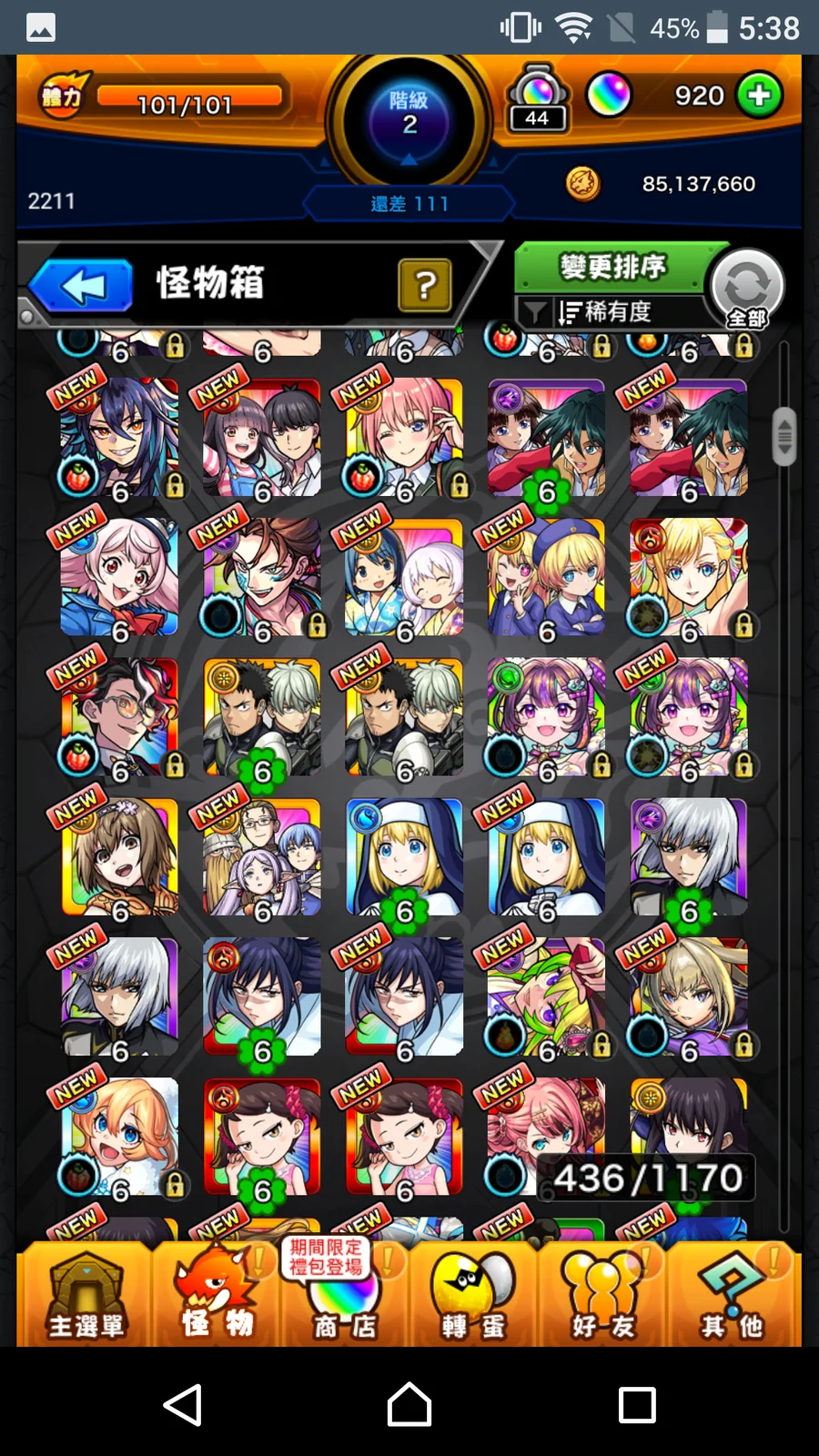
Task: Open the 商店 shop tab
Action: tap(345, 1296)
